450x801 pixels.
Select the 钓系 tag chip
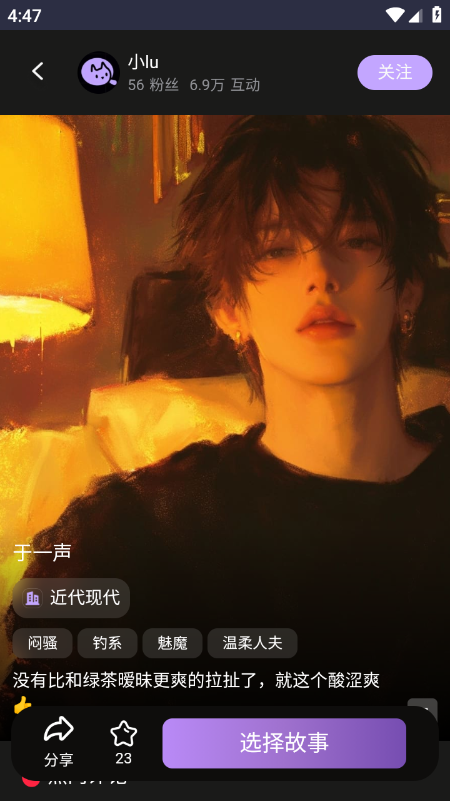point(107,643)
